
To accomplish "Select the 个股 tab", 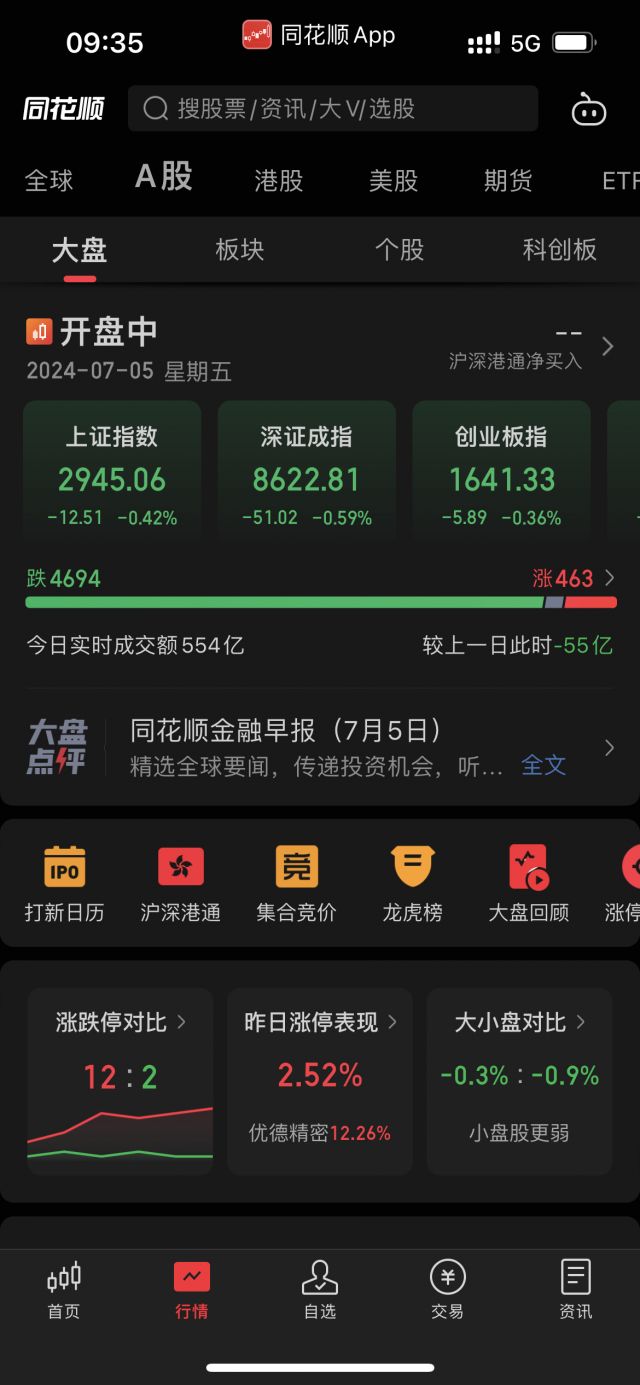I will pyautogui.click(x=399, y=249).
